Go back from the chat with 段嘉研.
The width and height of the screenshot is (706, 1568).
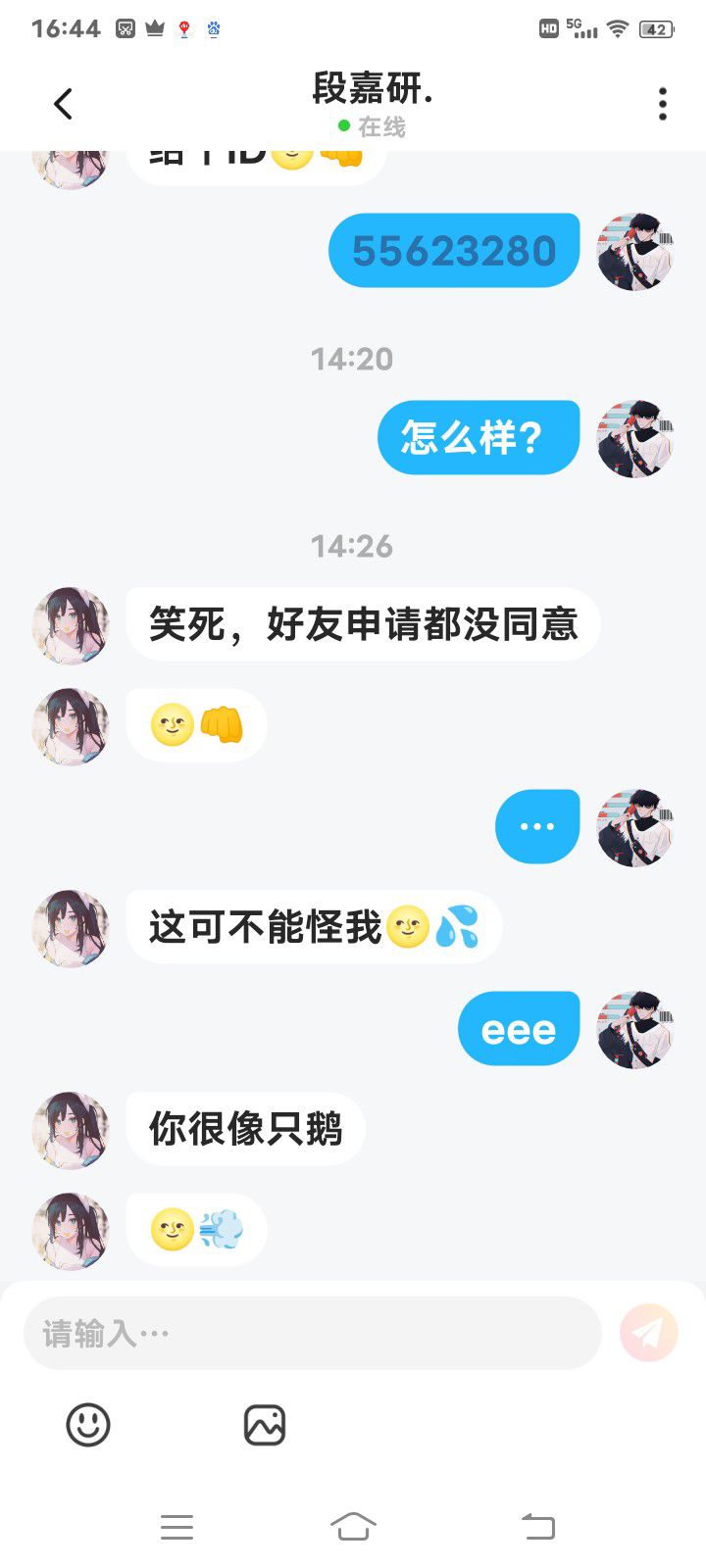64,104
